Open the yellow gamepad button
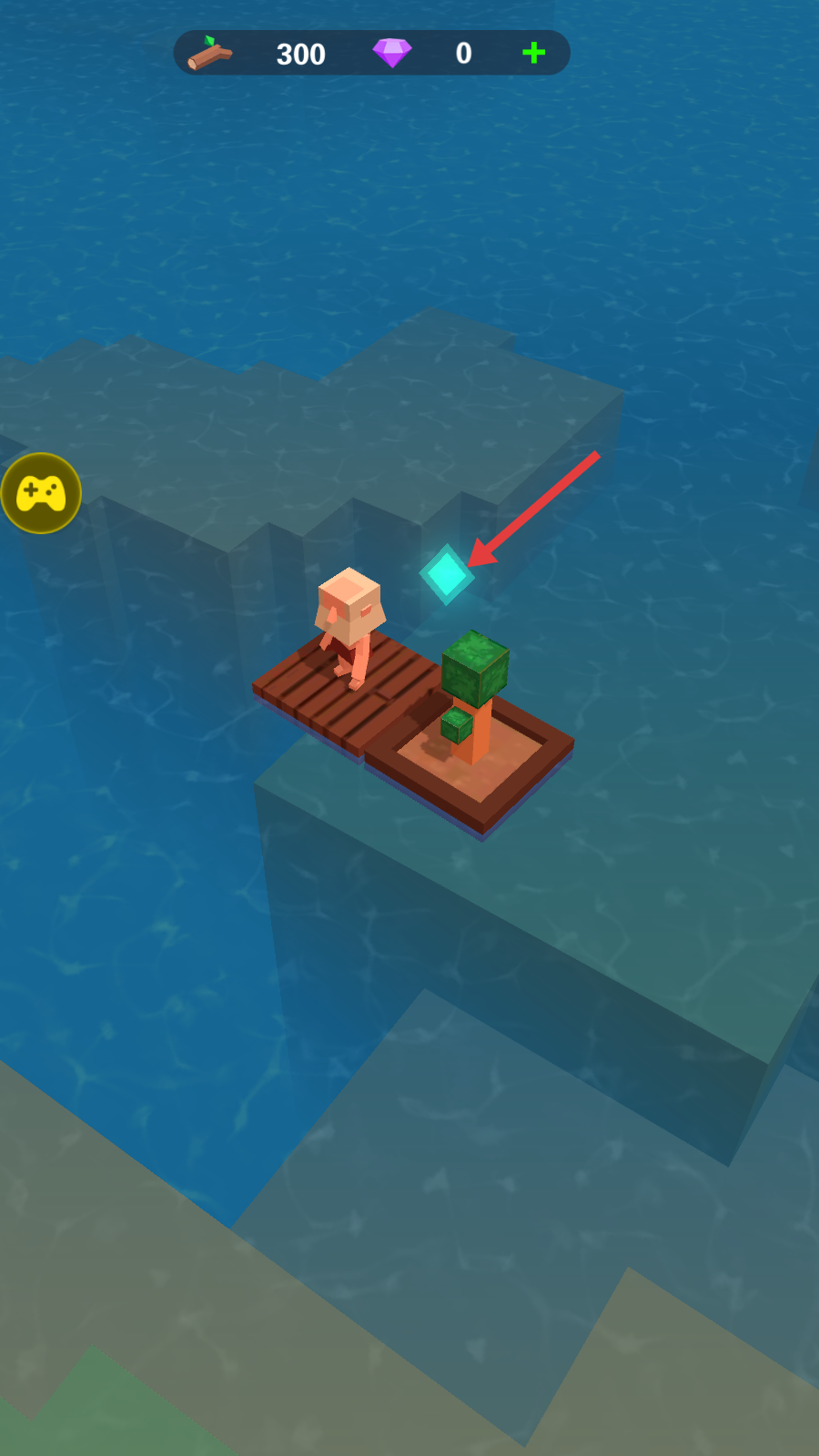The height and width of the screenshot is (1456, 819). (x=41, y=493)
